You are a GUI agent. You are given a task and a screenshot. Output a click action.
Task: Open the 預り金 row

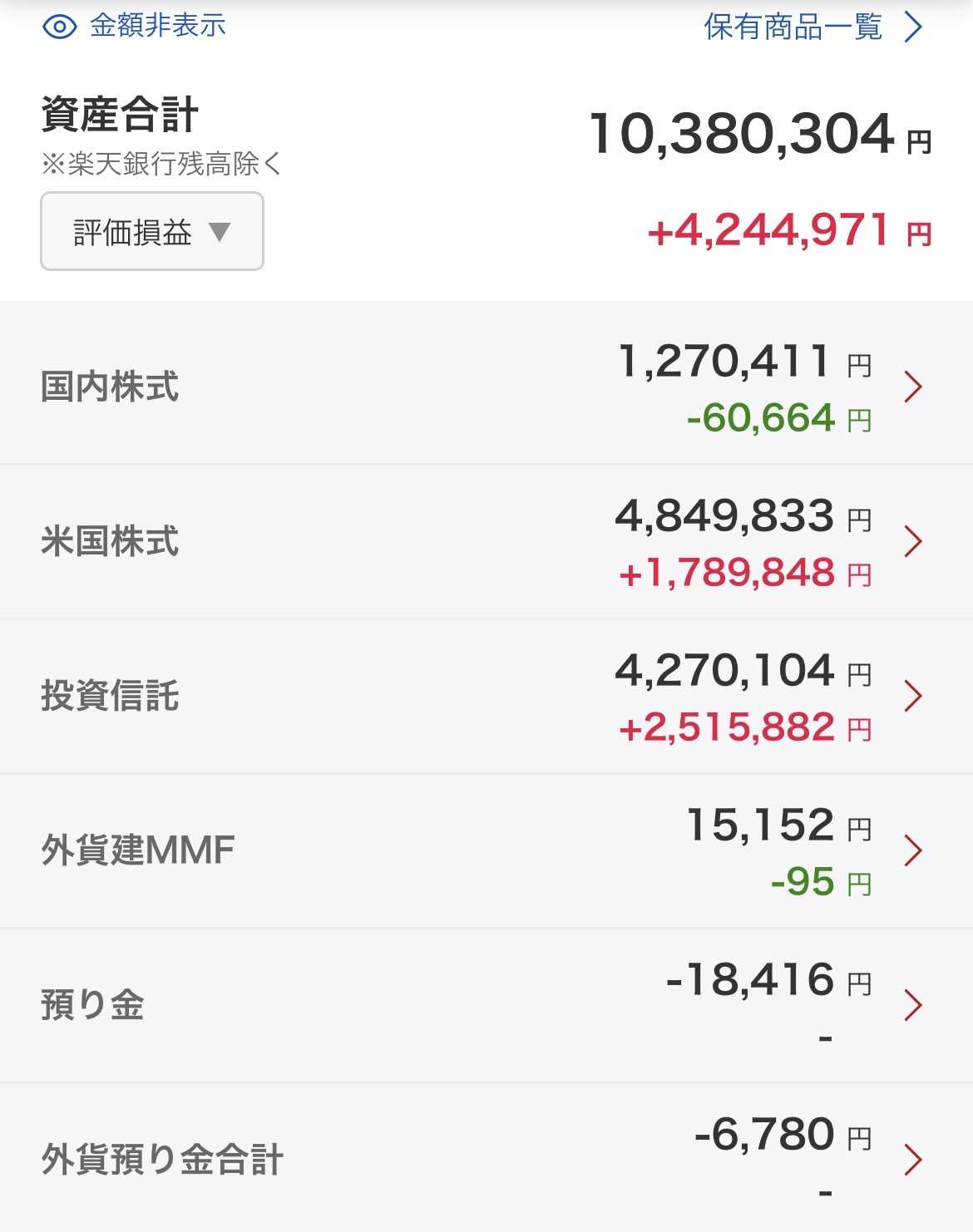[x=486, y=1006]
